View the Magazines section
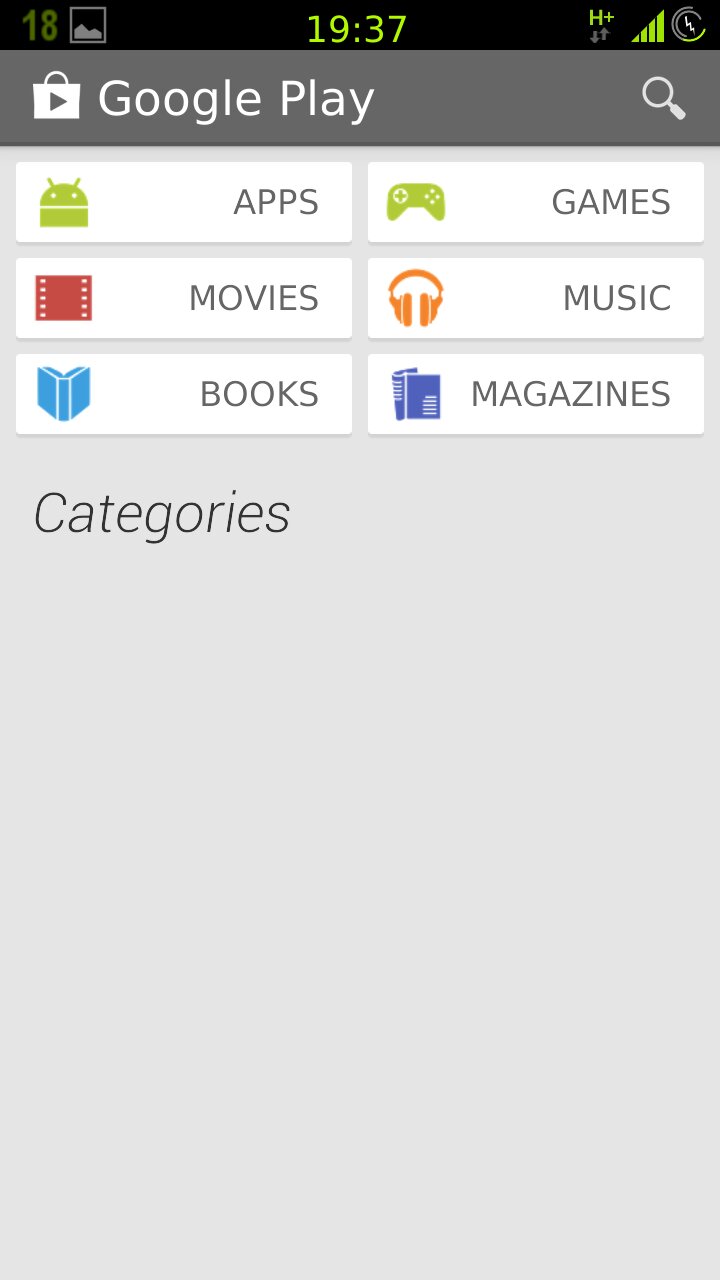This screenshot has height=1280, width=720. tap(536, 394)
